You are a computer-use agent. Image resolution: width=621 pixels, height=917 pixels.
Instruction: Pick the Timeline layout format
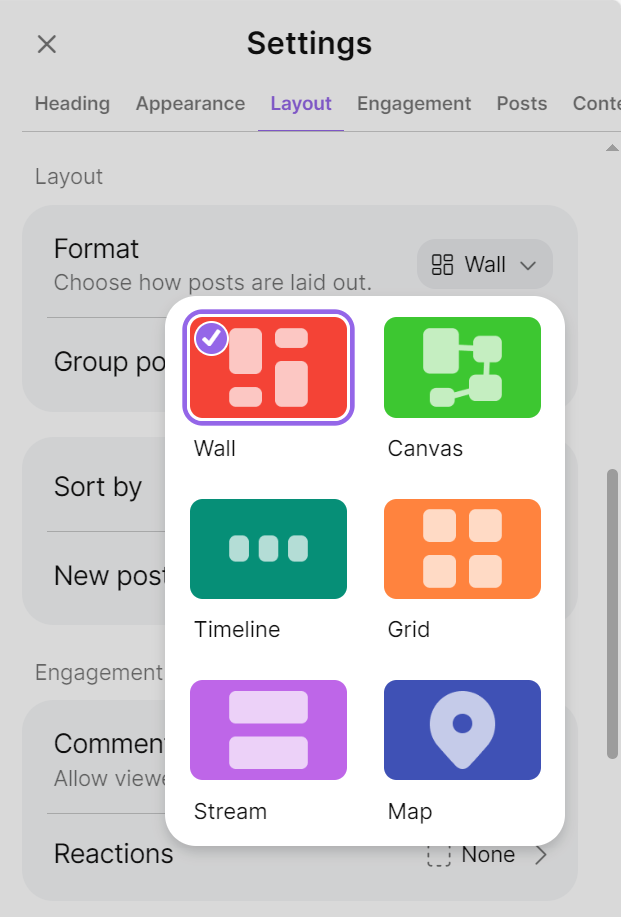tap(268, 549)
